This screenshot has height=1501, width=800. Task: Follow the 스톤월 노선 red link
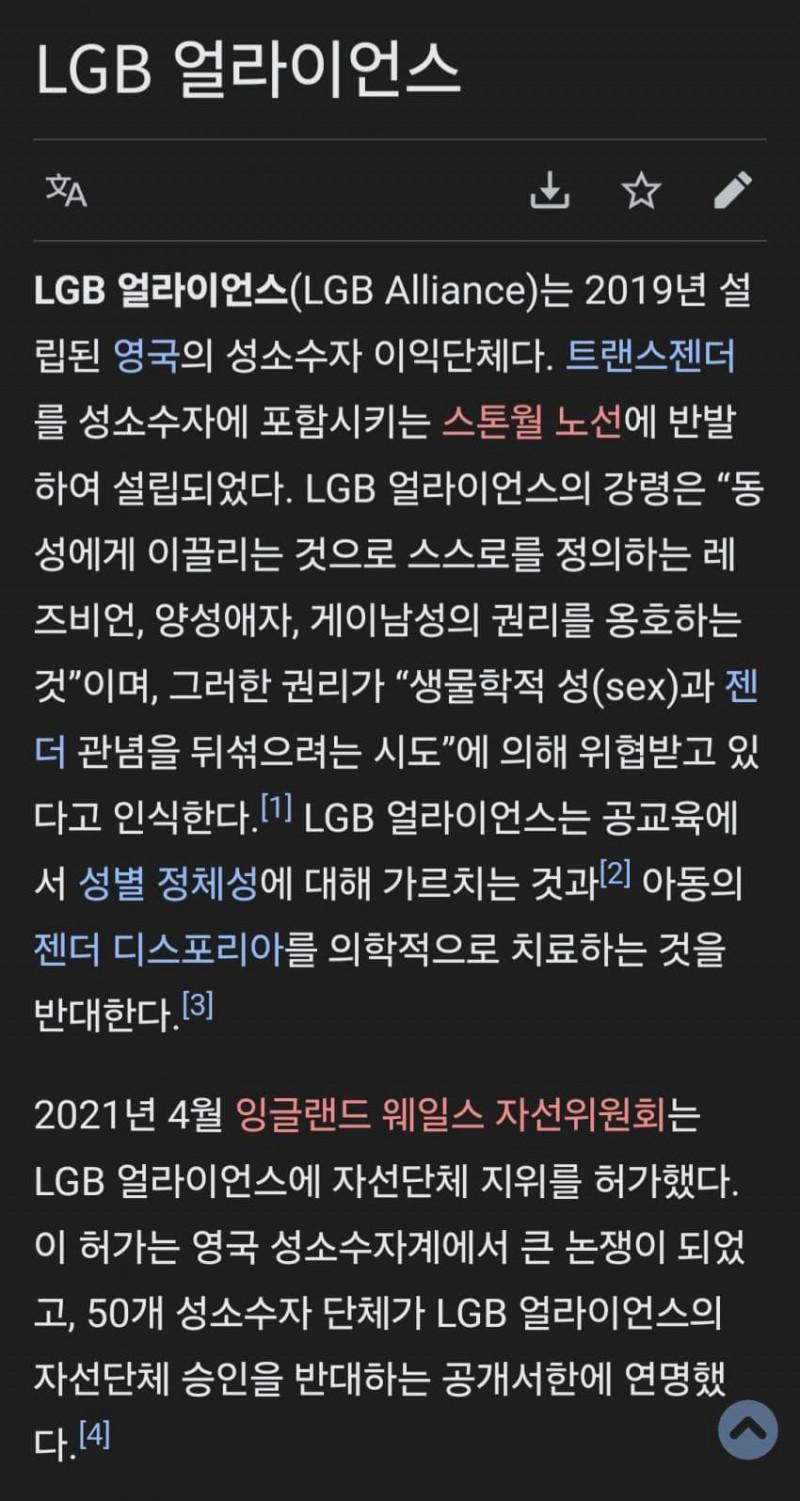pos(532,423)
